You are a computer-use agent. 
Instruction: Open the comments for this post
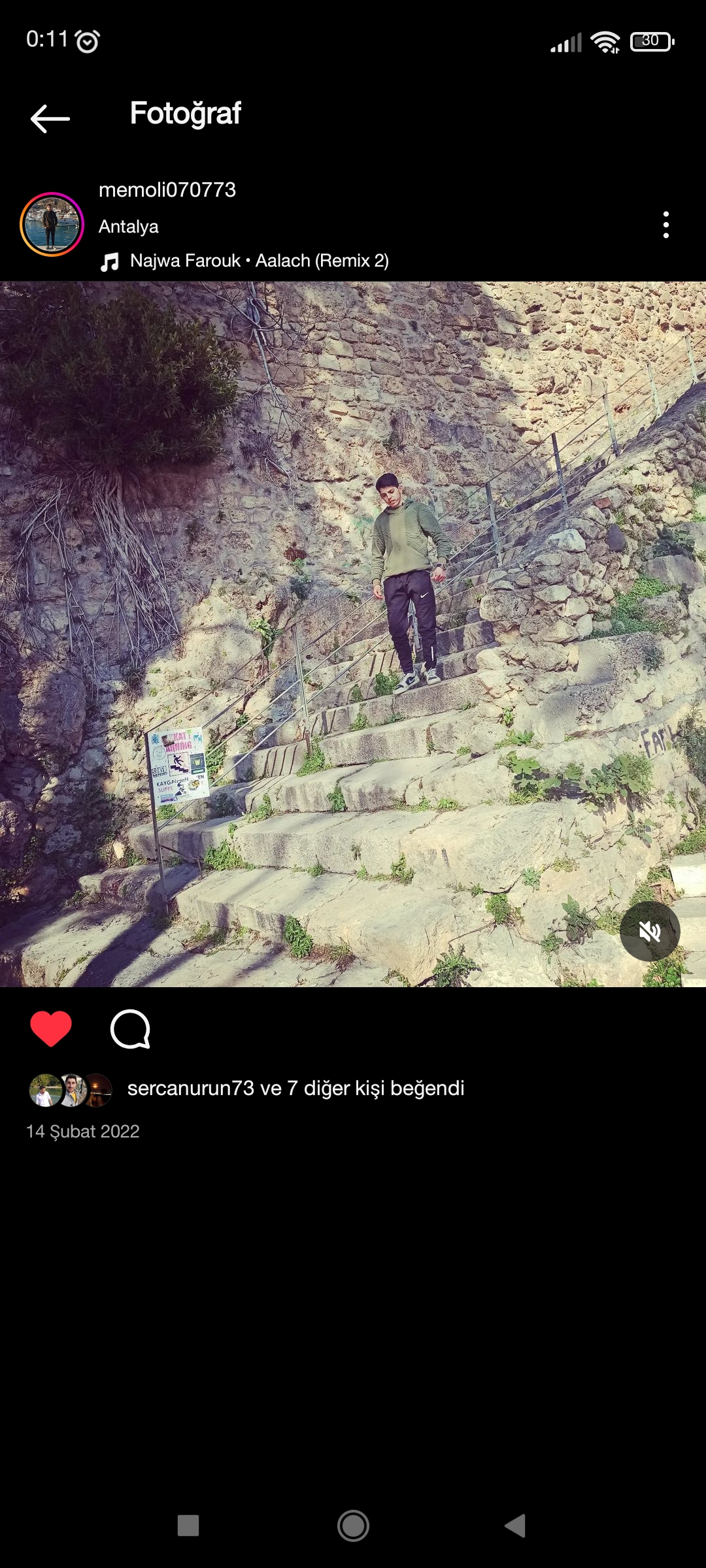point(131,1029)
